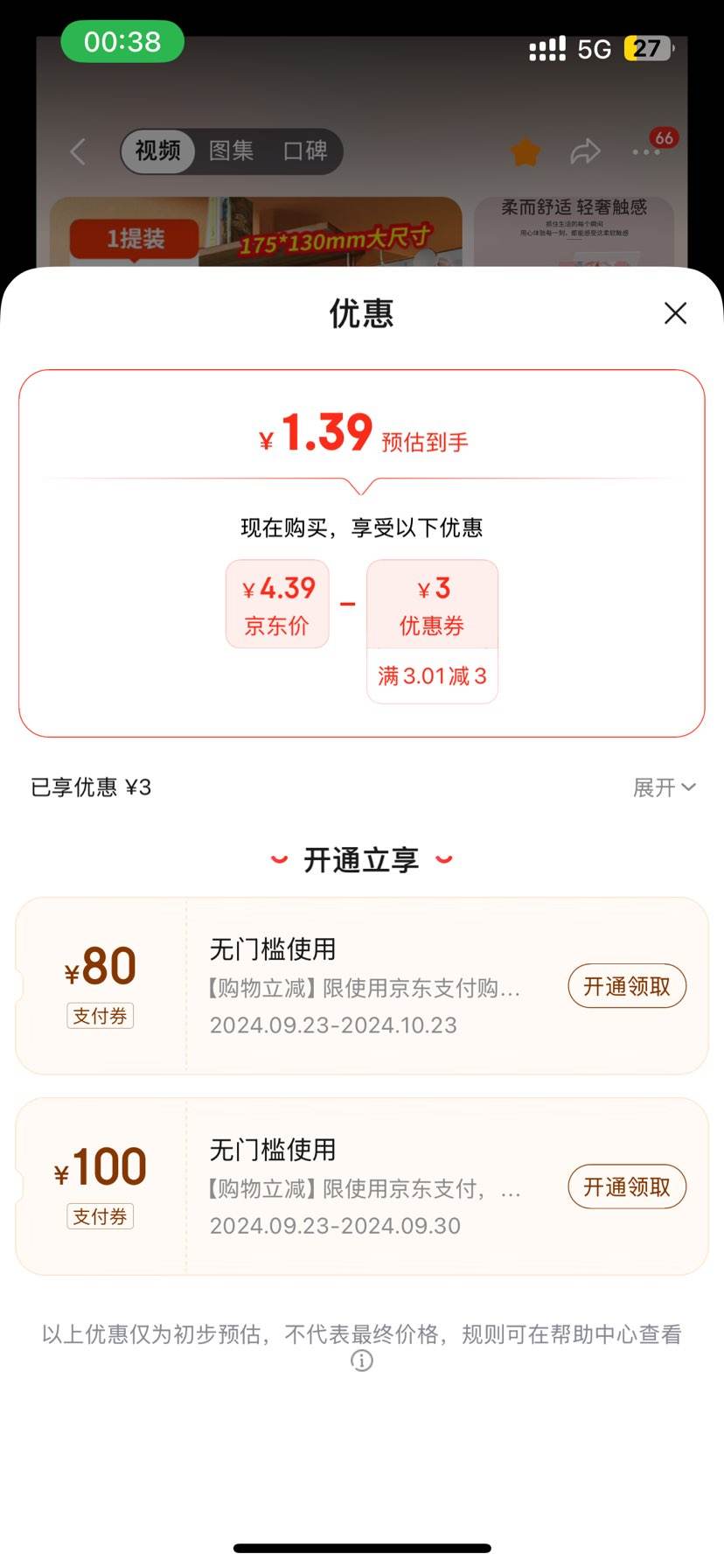Tap the battery indicator showing 27
Viewport: 724px width, 1568px height.
pyautogui.click(x=647, y=49)
